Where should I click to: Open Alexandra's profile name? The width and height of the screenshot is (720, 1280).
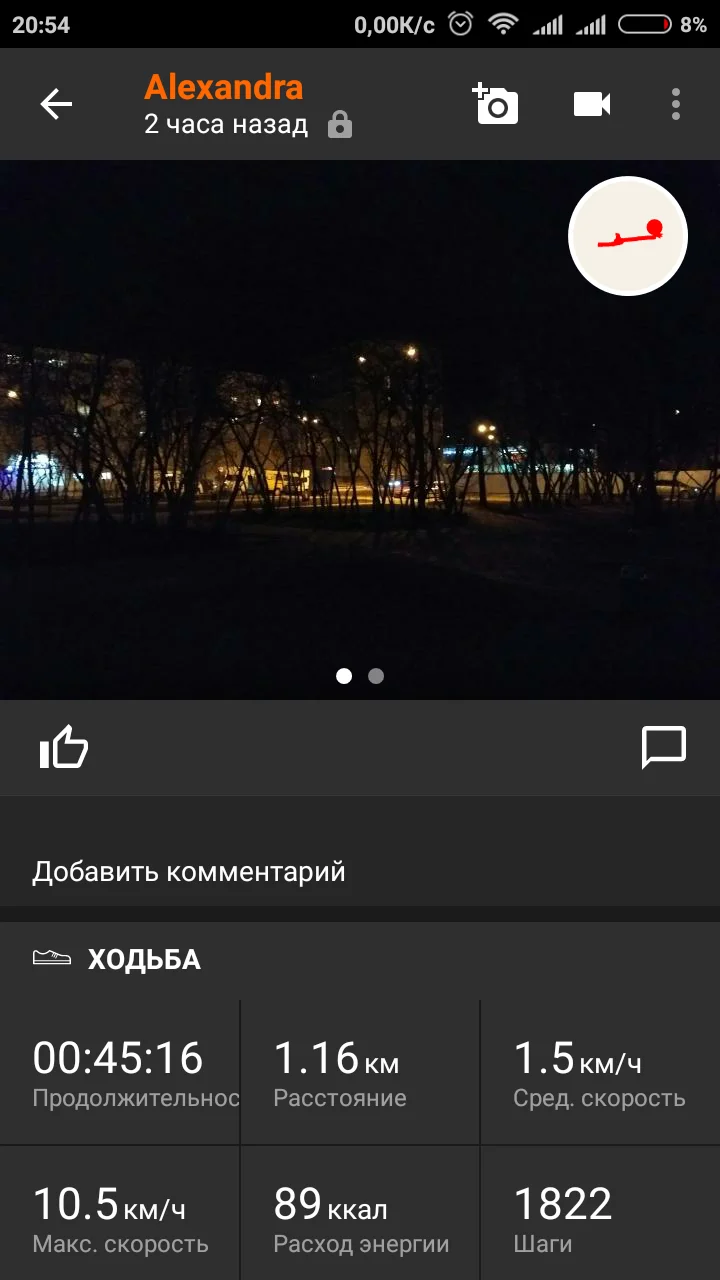click(223, 87)
